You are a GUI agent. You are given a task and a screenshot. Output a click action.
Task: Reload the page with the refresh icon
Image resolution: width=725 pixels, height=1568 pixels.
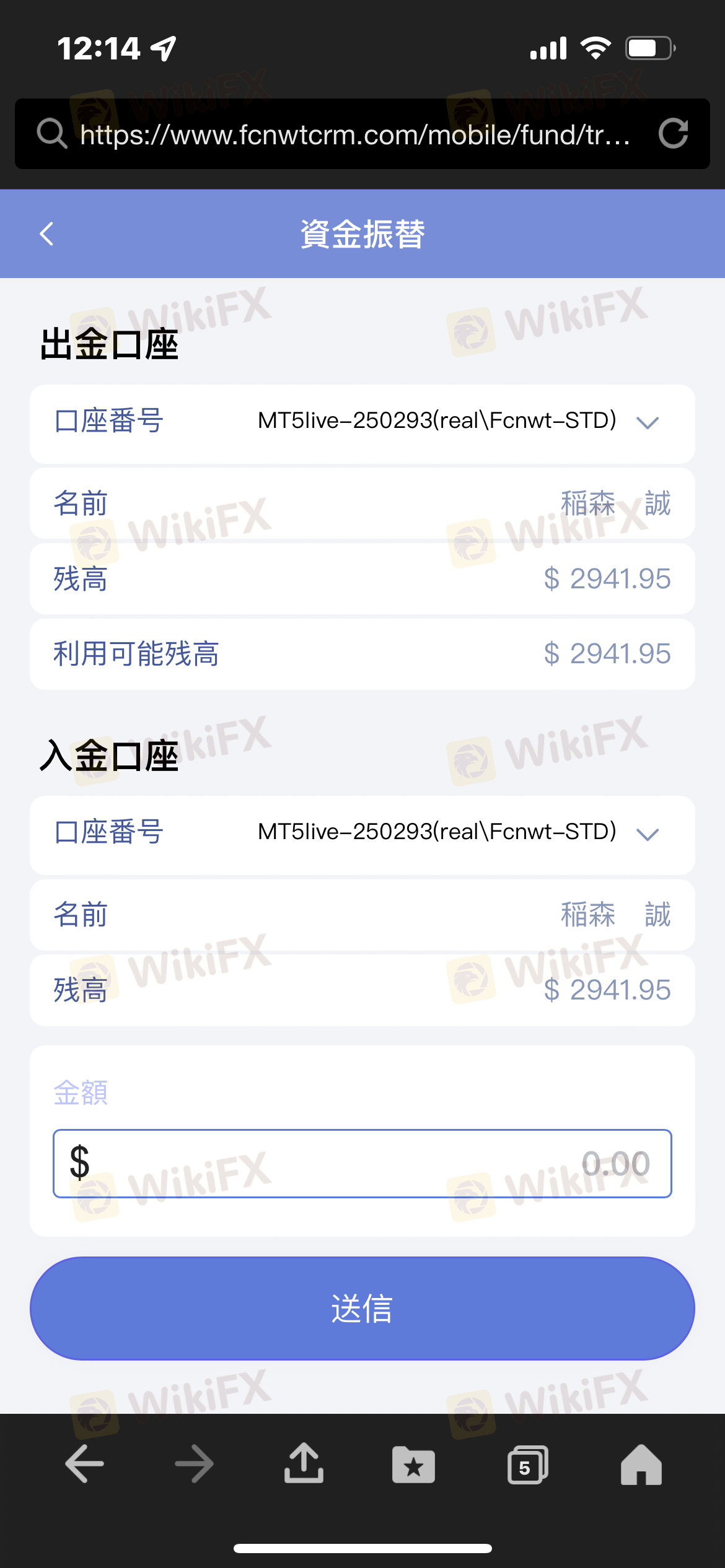[x=674, y=134]
